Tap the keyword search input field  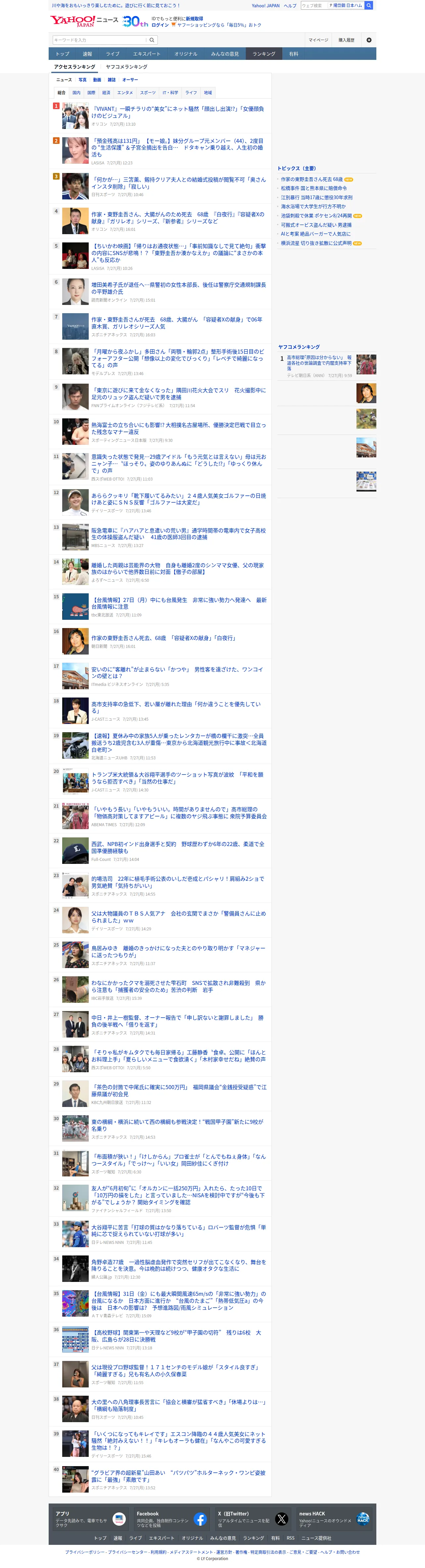pyautogui.click(x=100, y=40)
